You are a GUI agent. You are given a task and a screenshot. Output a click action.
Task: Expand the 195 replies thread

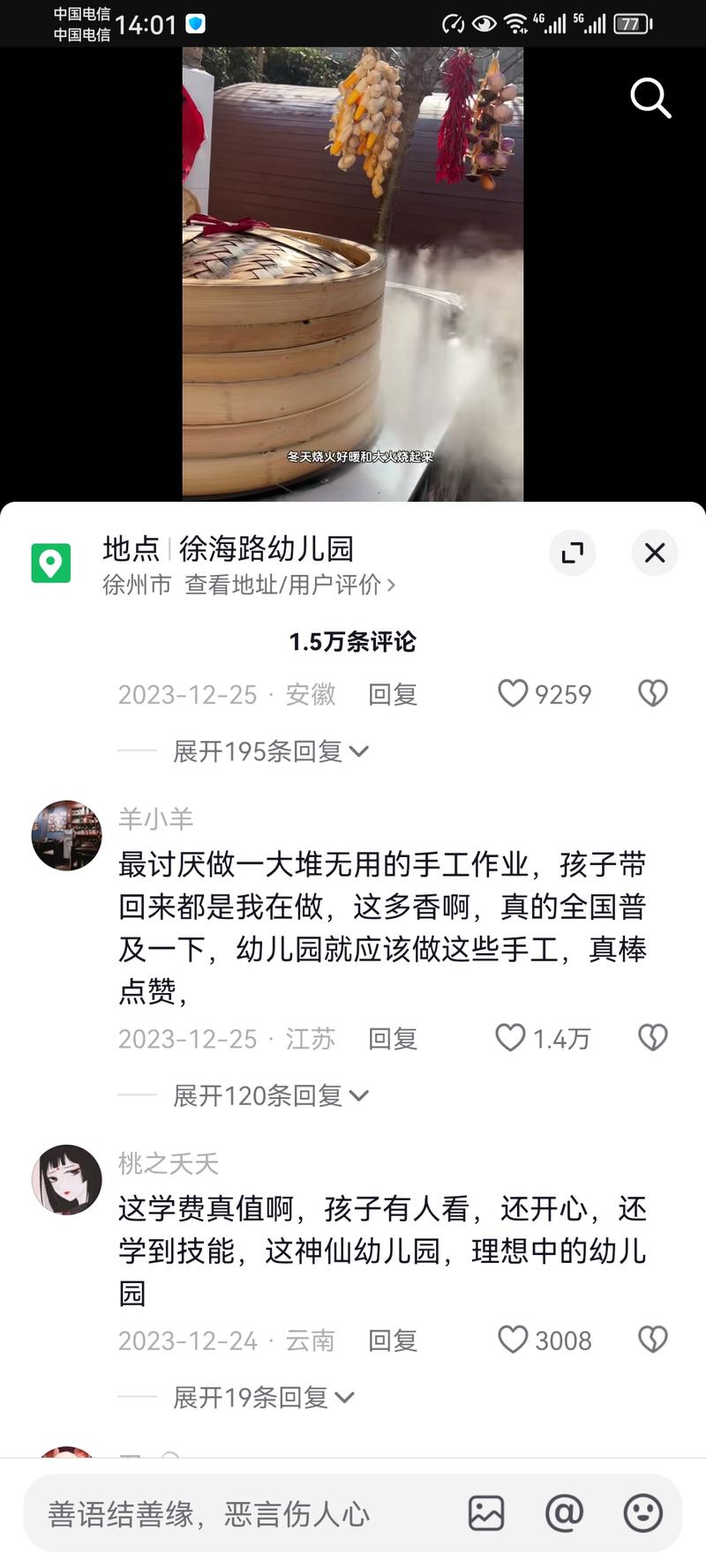click(x=269, y=751)
